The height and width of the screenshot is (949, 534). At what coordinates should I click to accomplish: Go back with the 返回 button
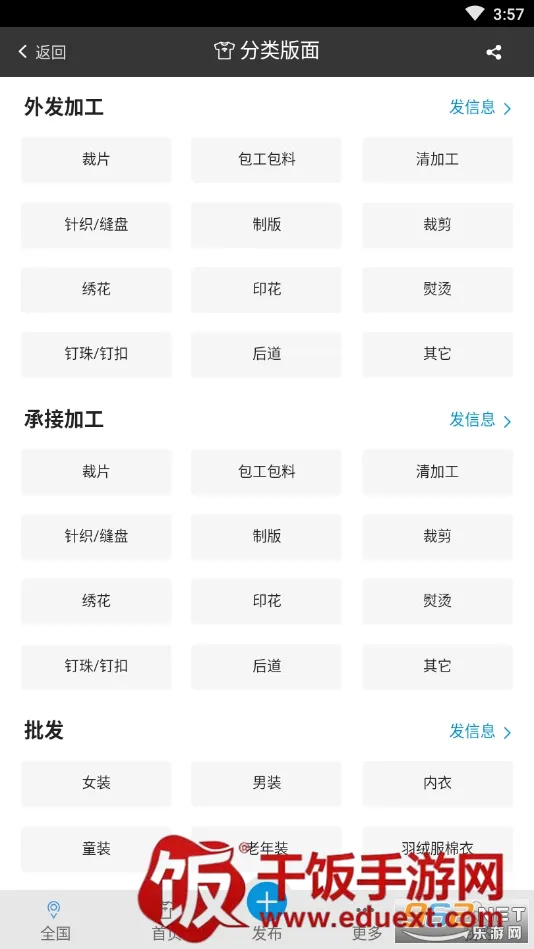(42, 52)
